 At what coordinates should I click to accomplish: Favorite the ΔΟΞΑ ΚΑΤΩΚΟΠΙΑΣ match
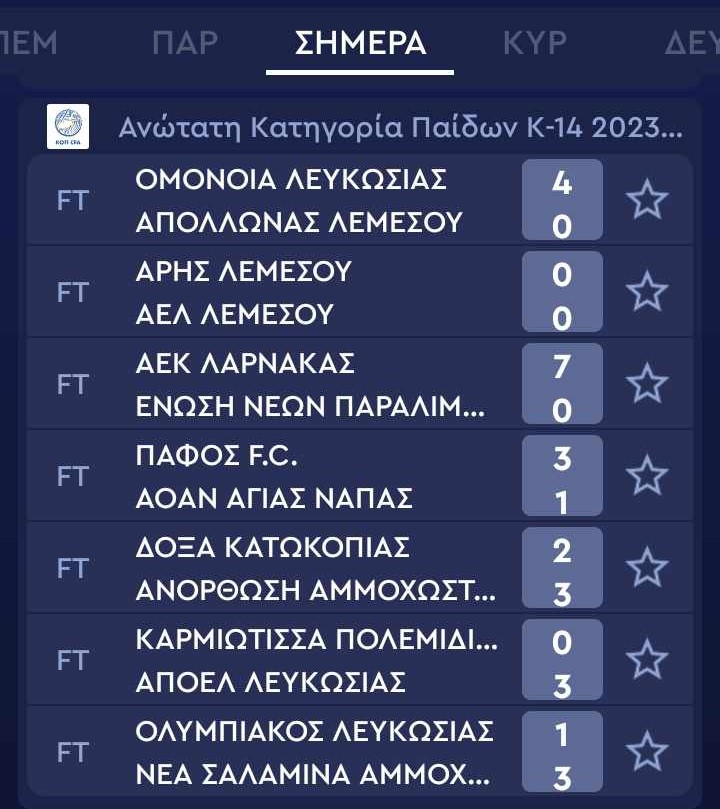point(646,569)
